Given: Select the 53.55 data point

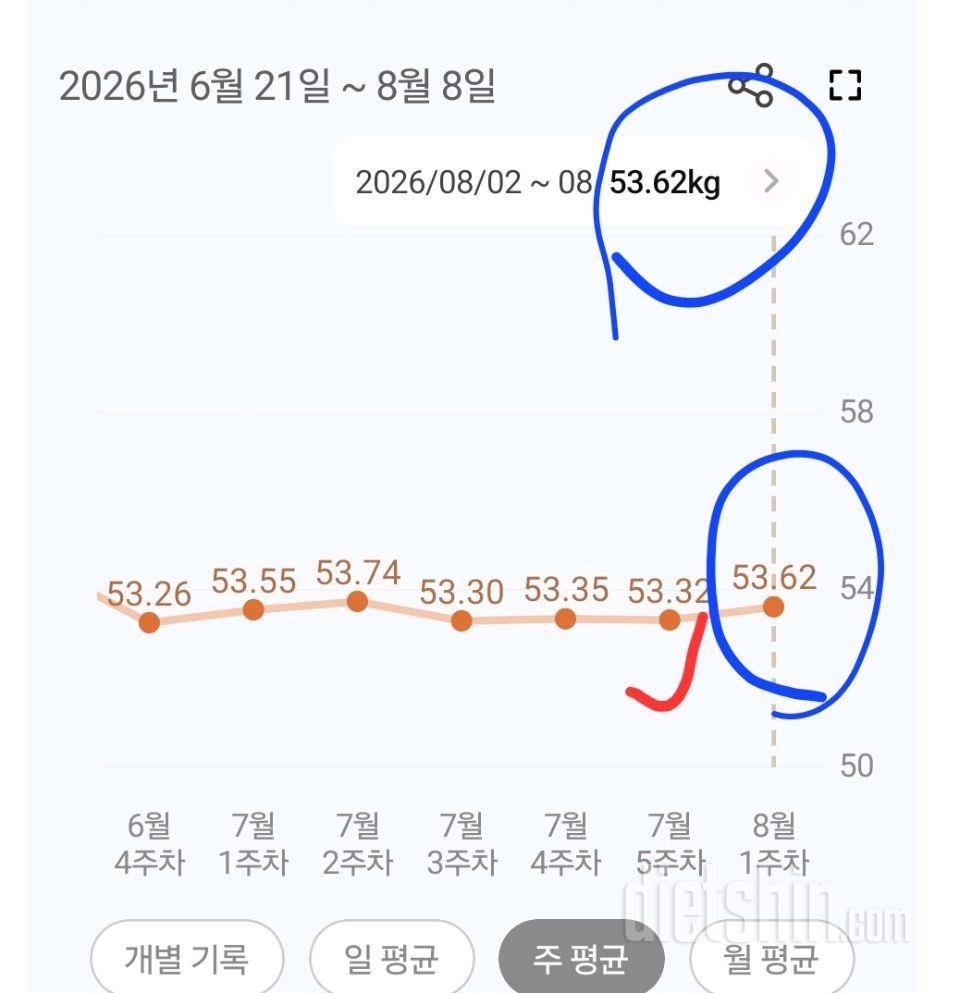Looking at the screenshot, I should pos(253,610).
